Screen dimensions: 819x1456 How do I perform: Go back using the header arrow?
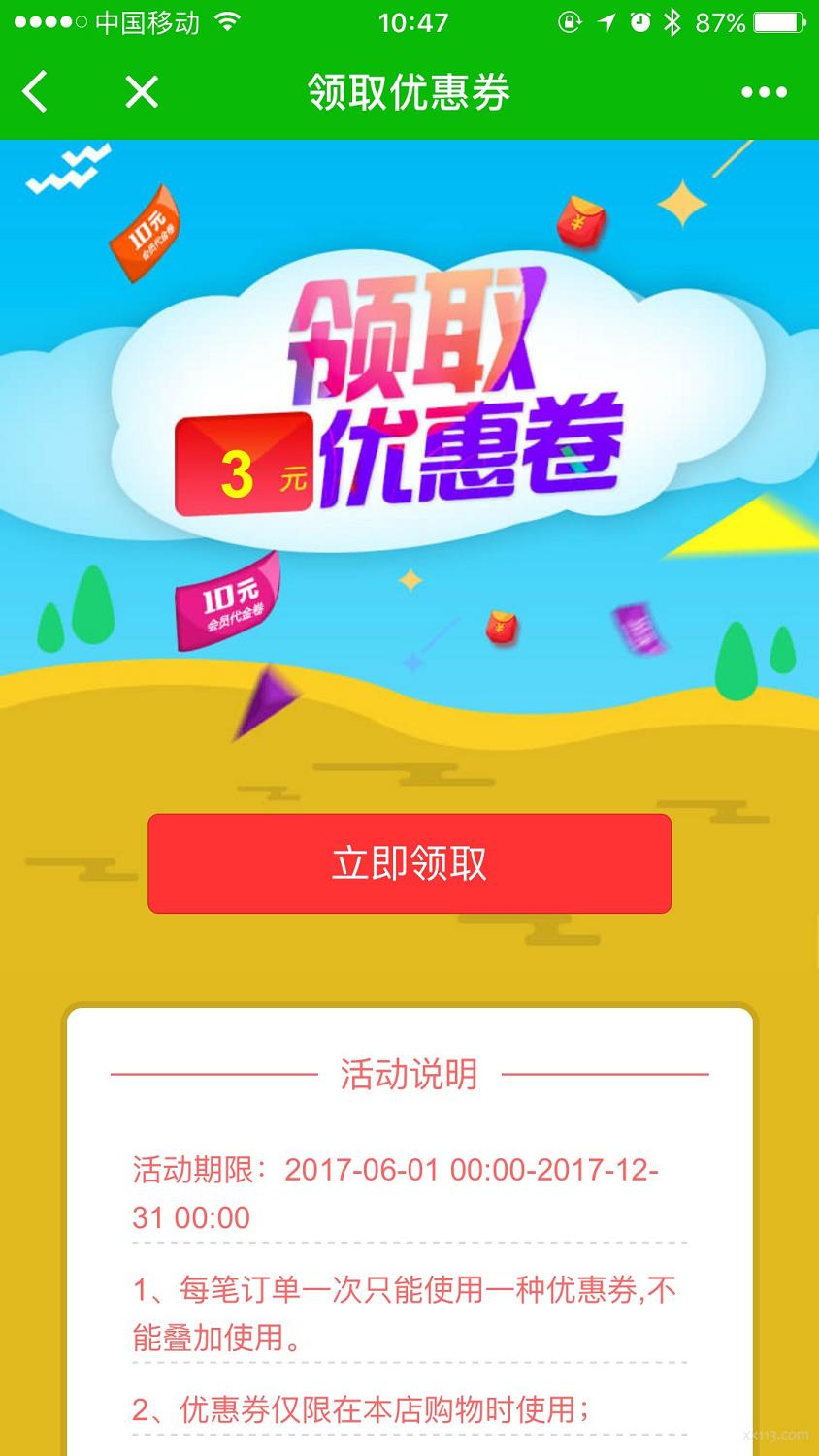click(35, 92)
